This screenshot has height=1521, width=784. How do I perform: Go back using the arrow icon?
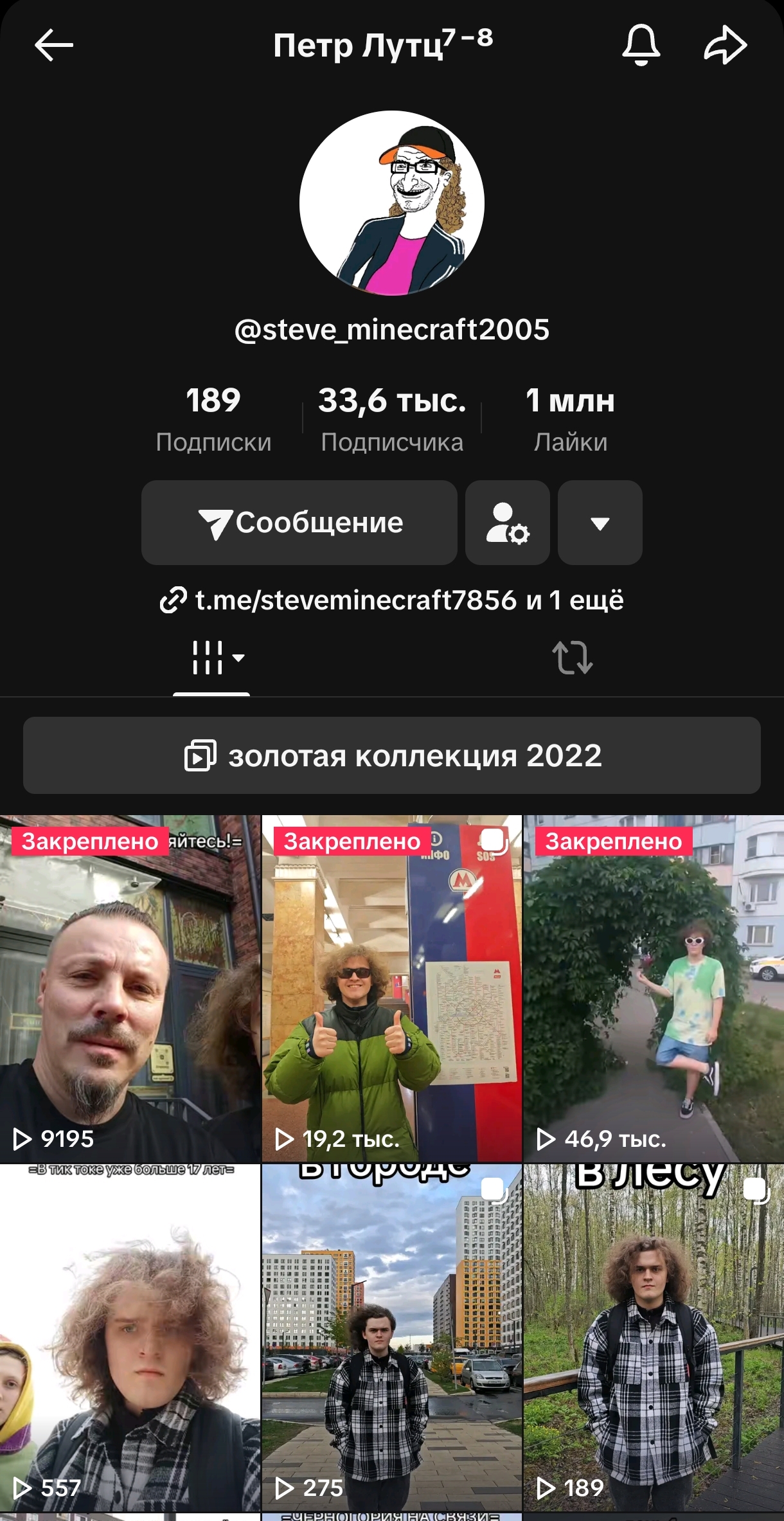click(54, 45)
